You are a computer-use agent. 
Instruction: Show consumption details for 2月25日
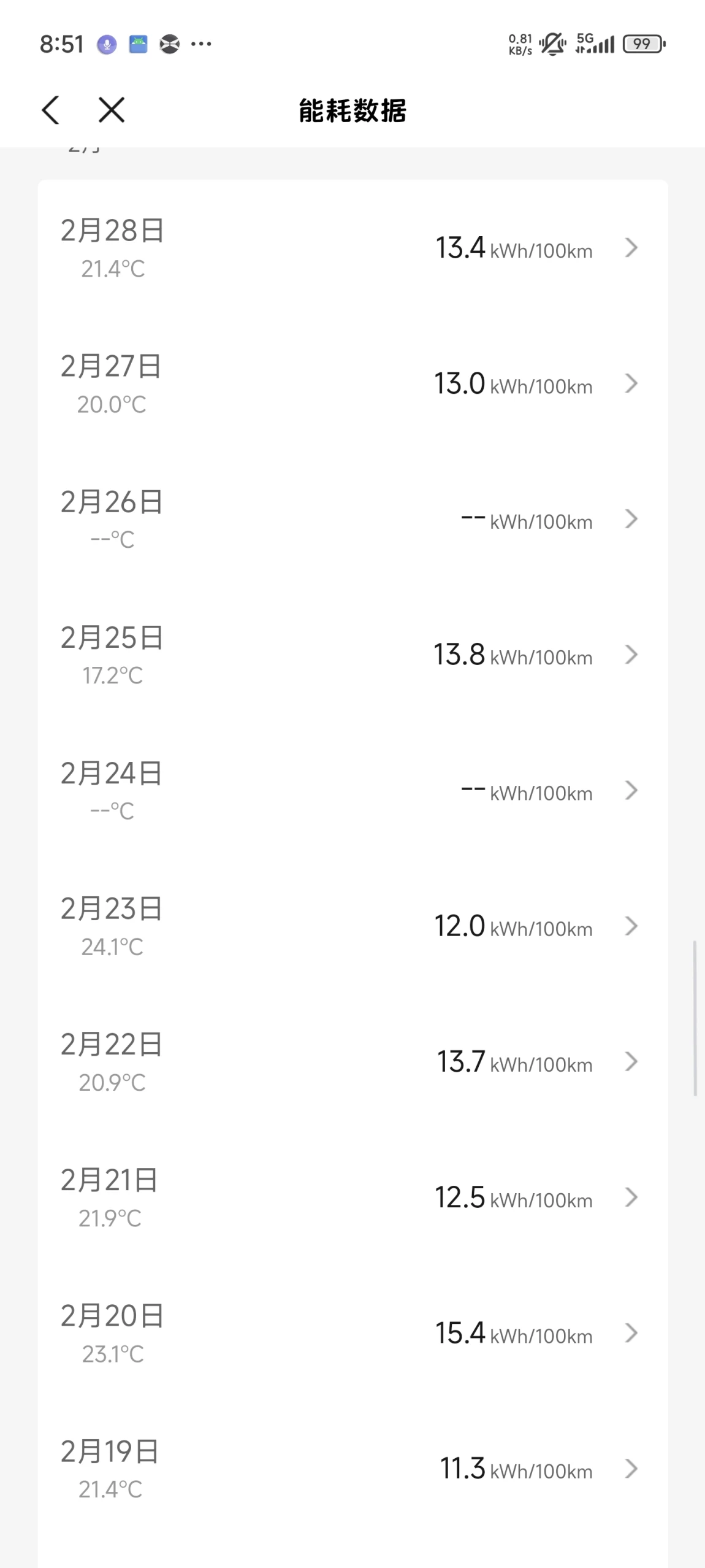pyautogui.click(x=352, y=655)
